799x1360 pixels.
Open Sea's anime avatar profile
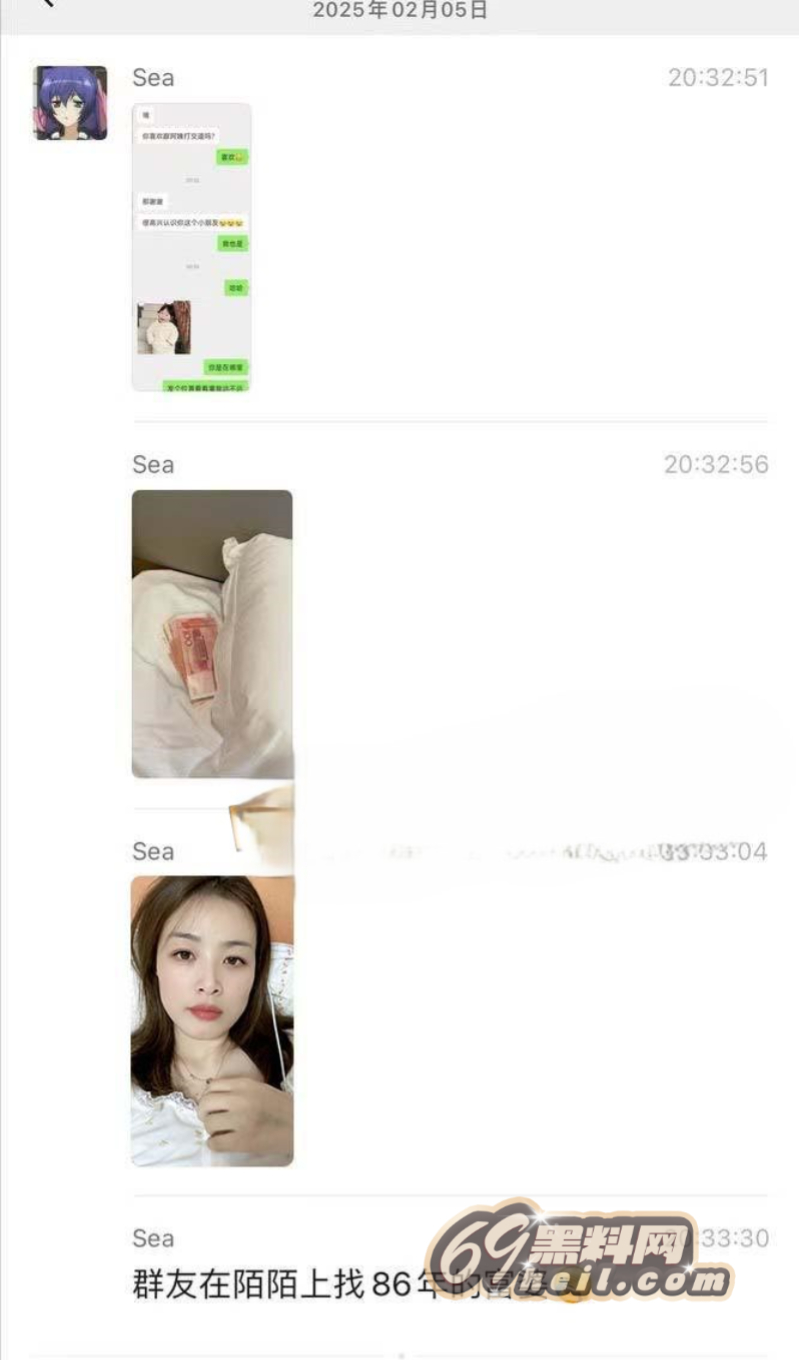[70, 103]
